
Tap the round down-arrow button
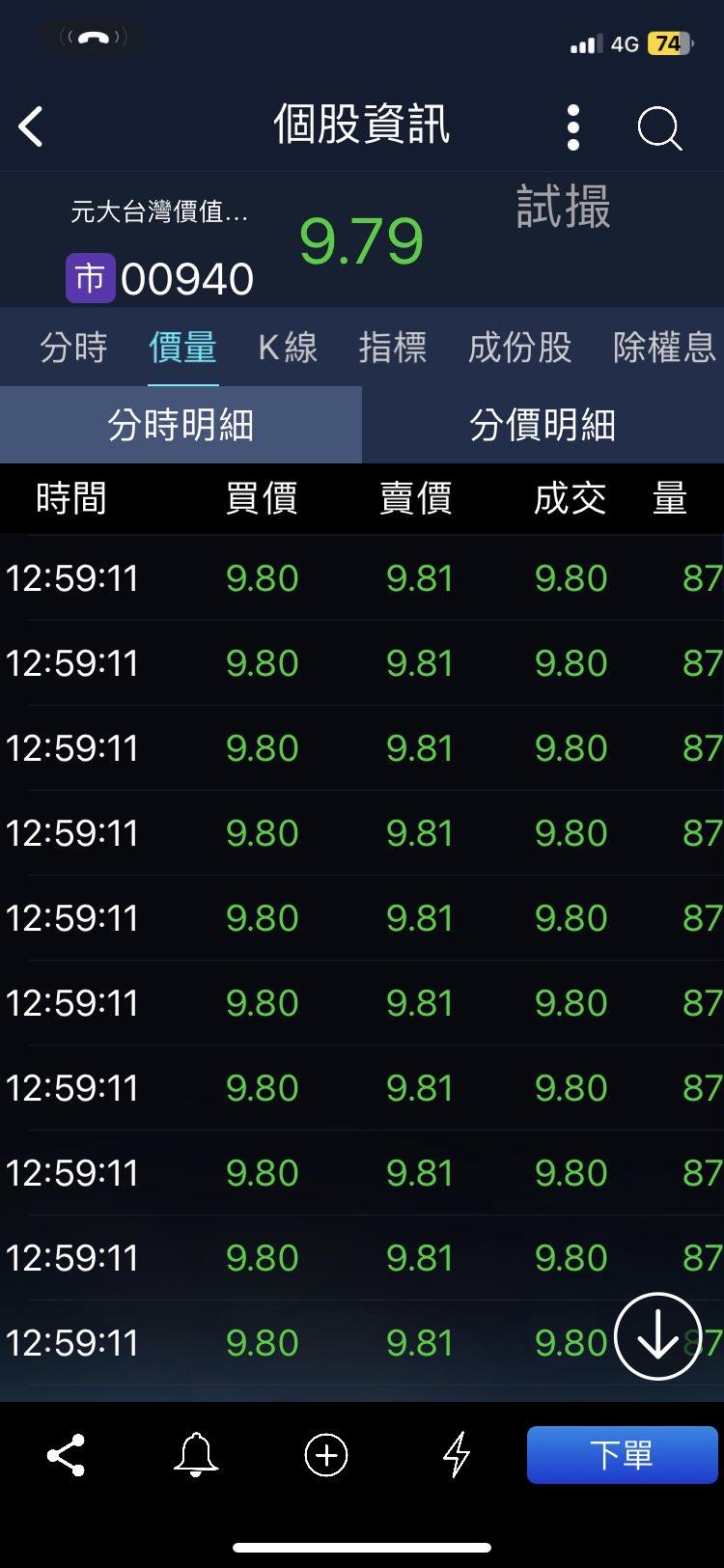click(657, 1336)
